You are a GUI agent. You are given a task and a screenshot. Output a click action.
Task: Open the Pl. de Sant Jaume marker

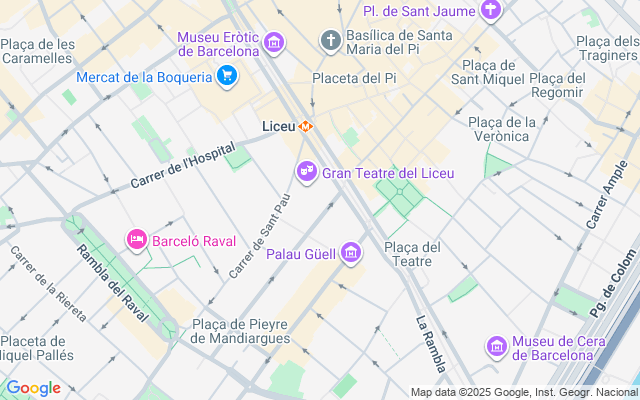[x=490, y=10]
